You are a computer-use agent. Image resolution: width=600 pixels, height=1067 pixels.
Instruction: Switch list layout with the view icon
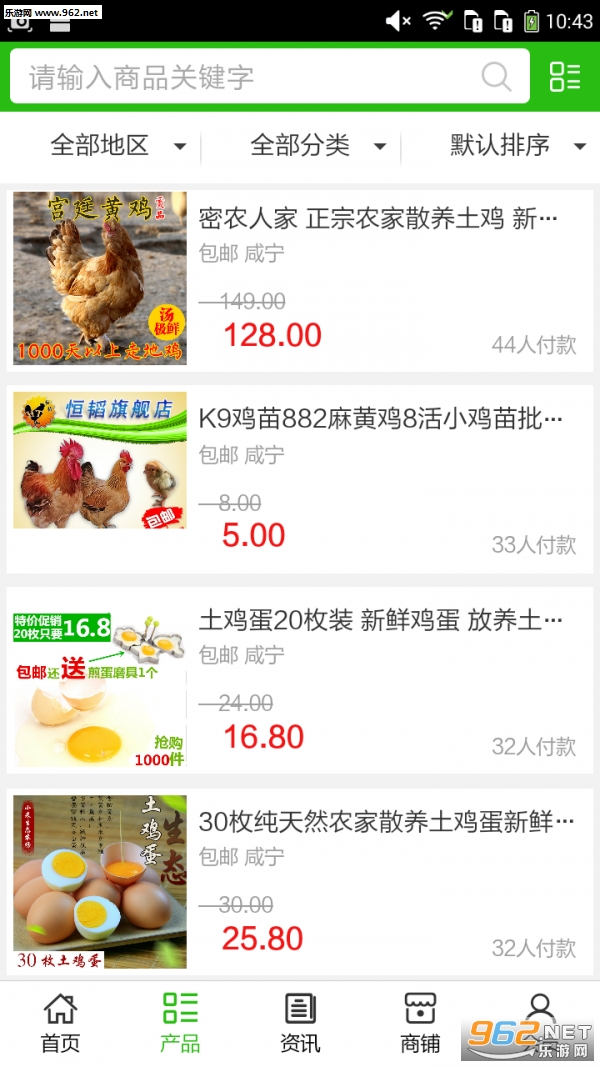(565, 77)
